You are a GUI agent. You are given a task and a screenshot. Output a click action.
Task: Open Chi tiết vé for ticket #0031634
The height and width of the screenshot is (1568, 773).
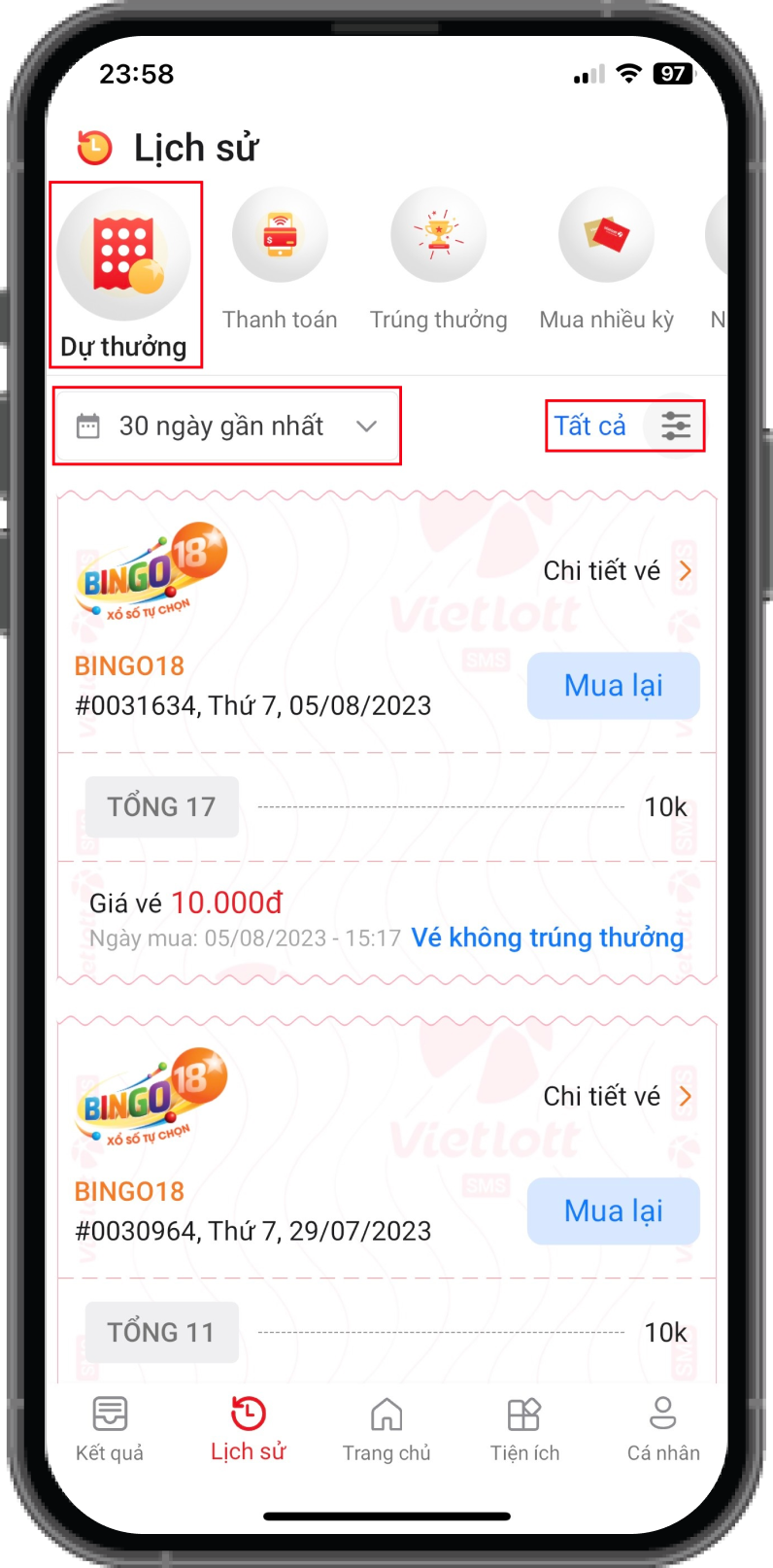[x=618, y=571]
